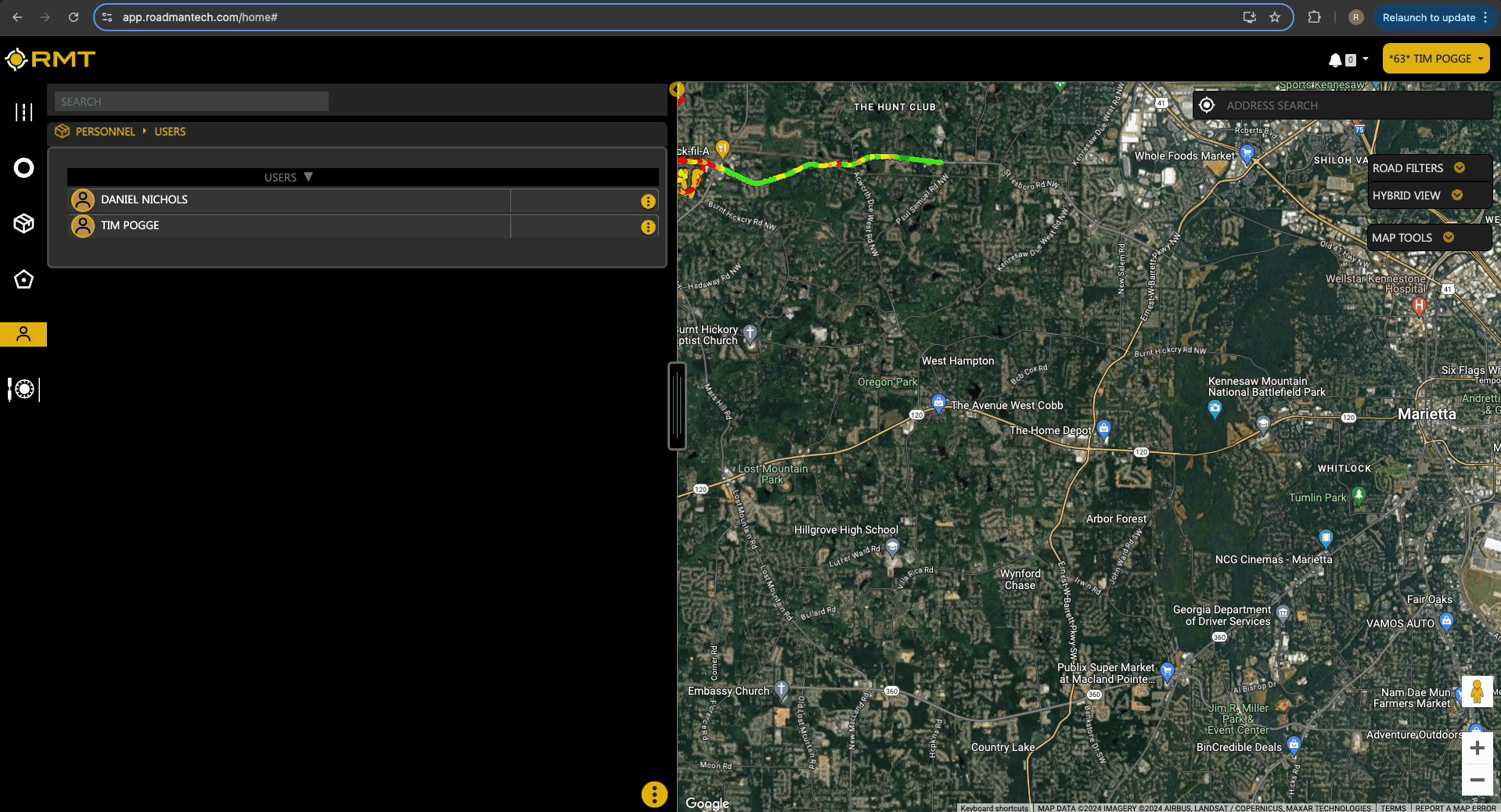Open the notifications bell
This screenshot has height=812, width=1501.
pos(1335,60)
